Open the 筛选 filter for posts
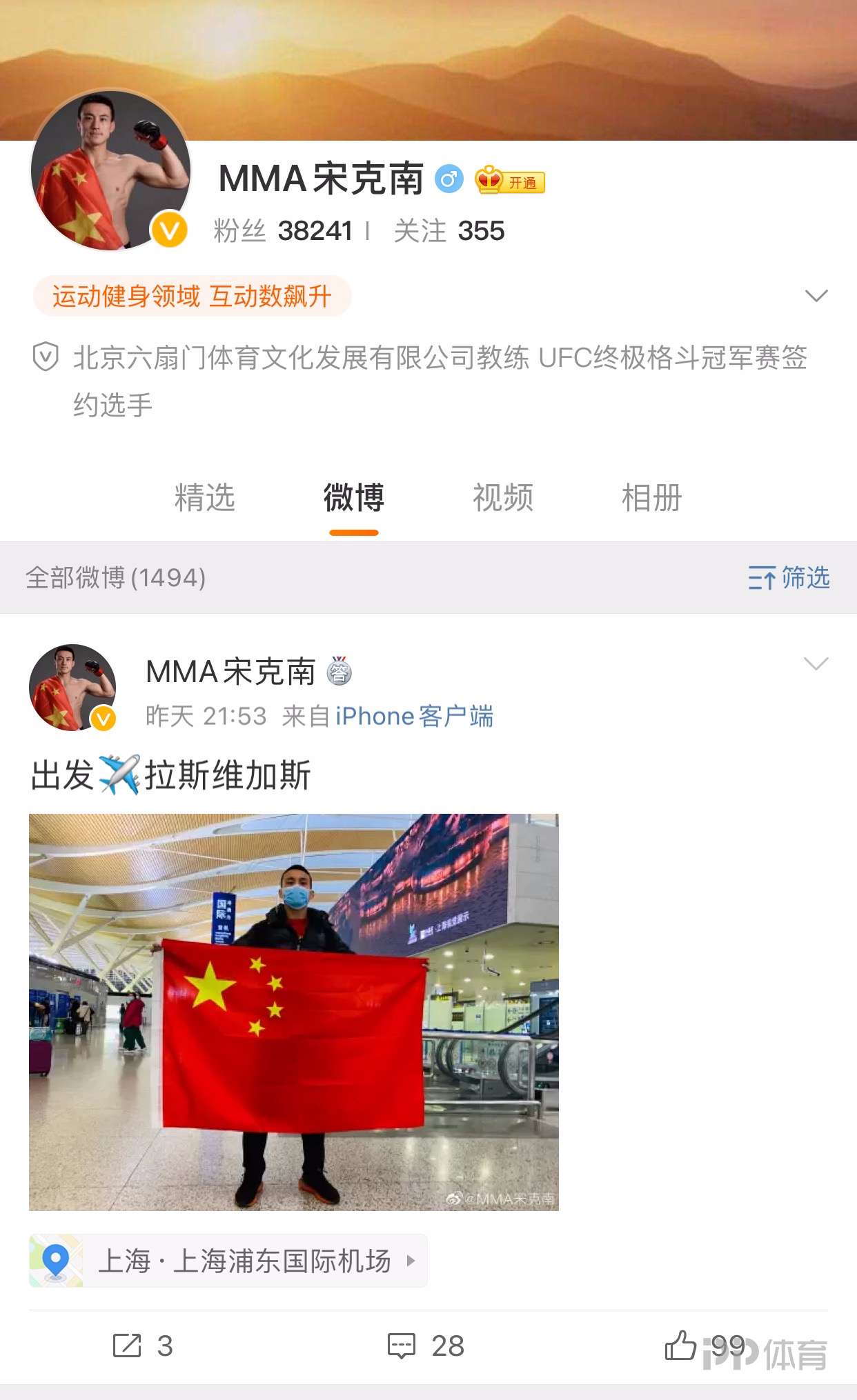Screen dimensions: 857x1400 point(789,578)
